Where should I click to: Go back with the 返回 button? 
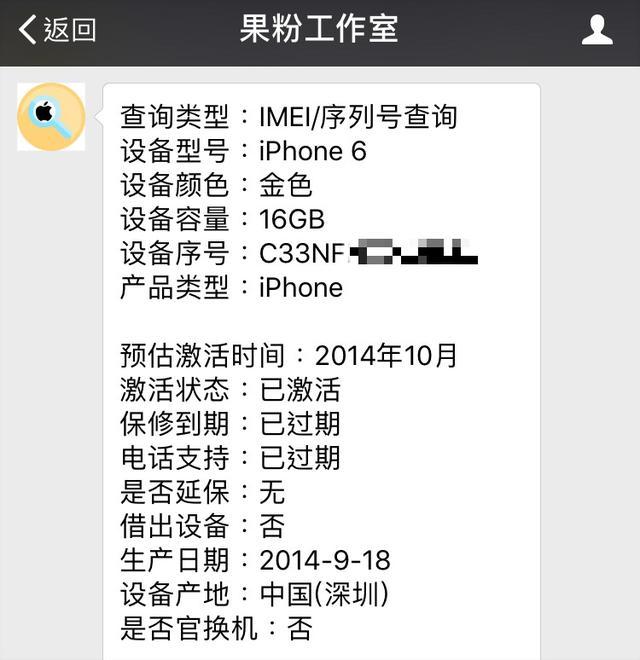click(57, 30)
